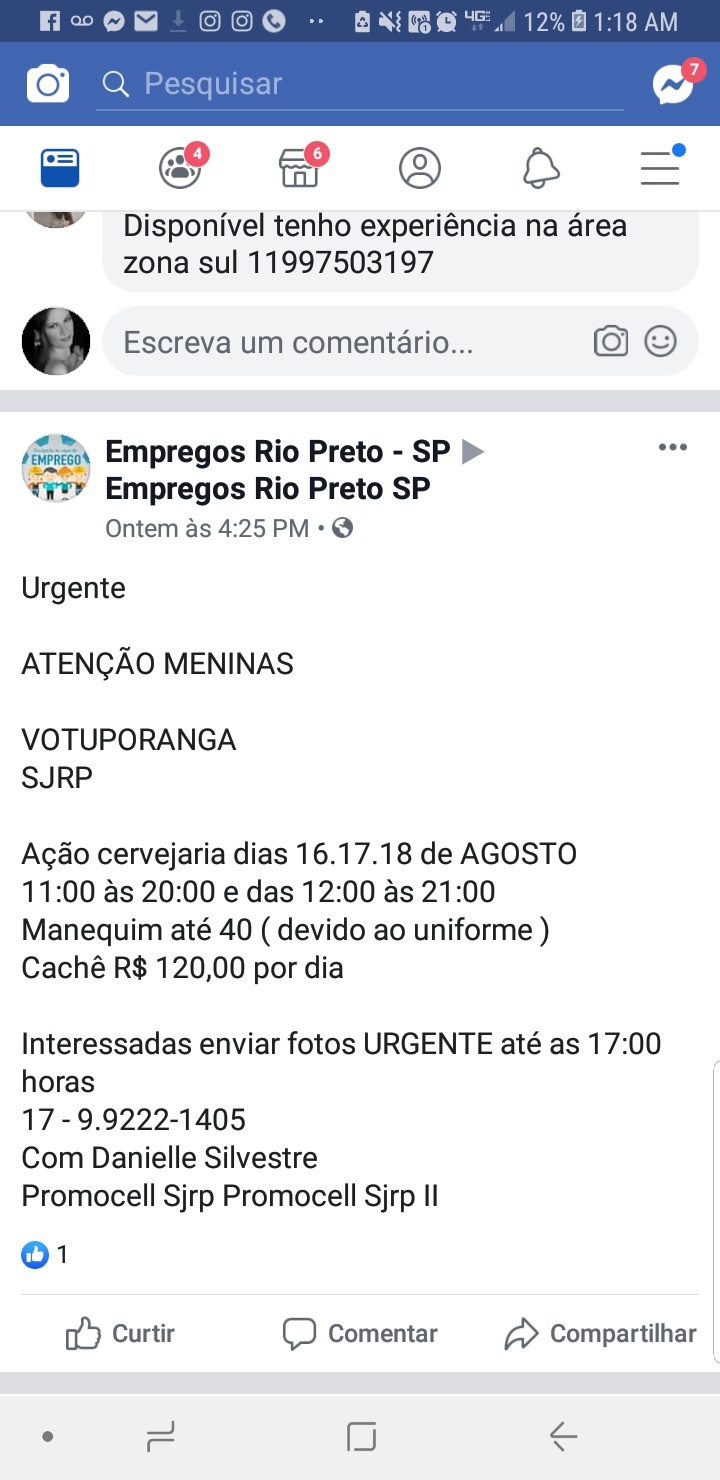Open the post options three-dot menu

(x=673, y=448)
